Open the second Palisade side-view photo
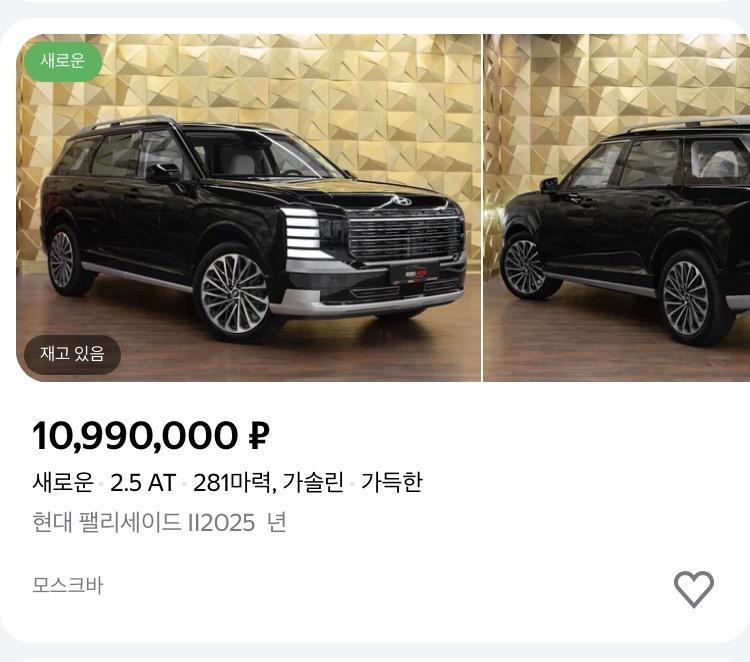The height and width of the screenshot is (662, 750). (x=617, y=210)
